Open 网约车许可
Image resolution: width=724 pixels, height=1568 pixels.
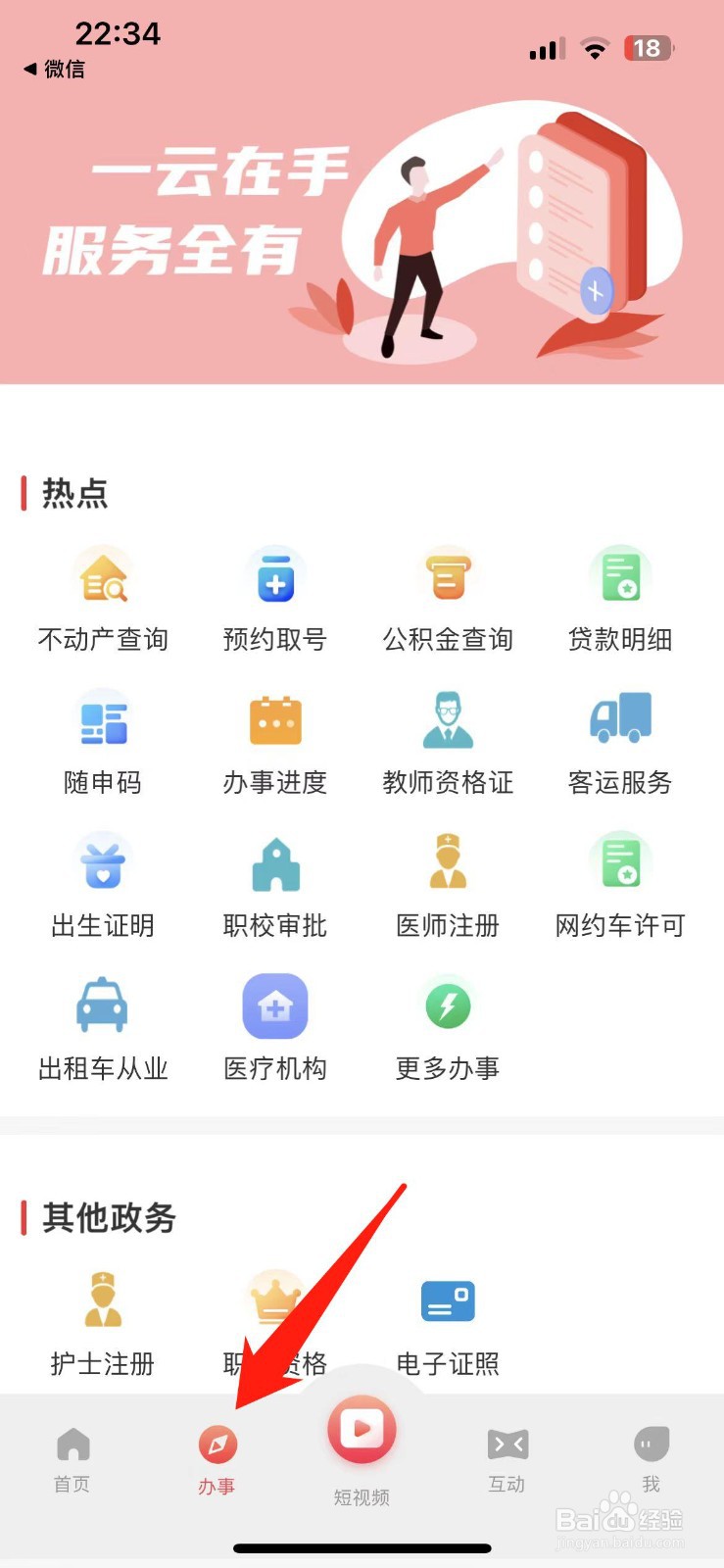(620, 884)
